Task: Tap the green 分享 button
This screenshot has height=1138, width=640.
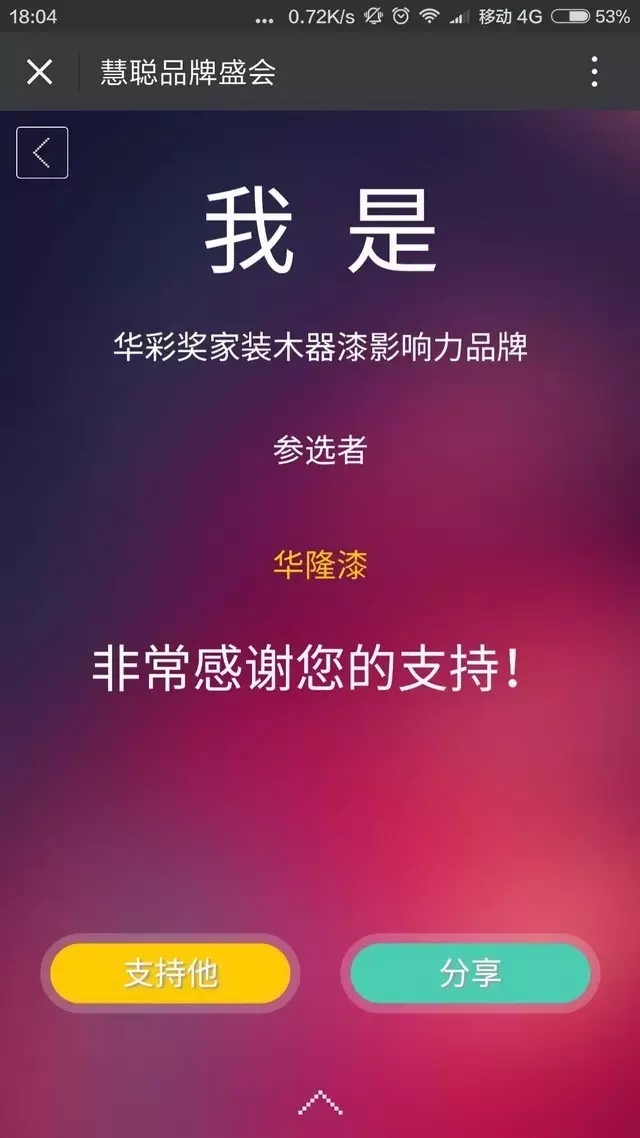Action: pyautogui.click(x=470, y=973)
